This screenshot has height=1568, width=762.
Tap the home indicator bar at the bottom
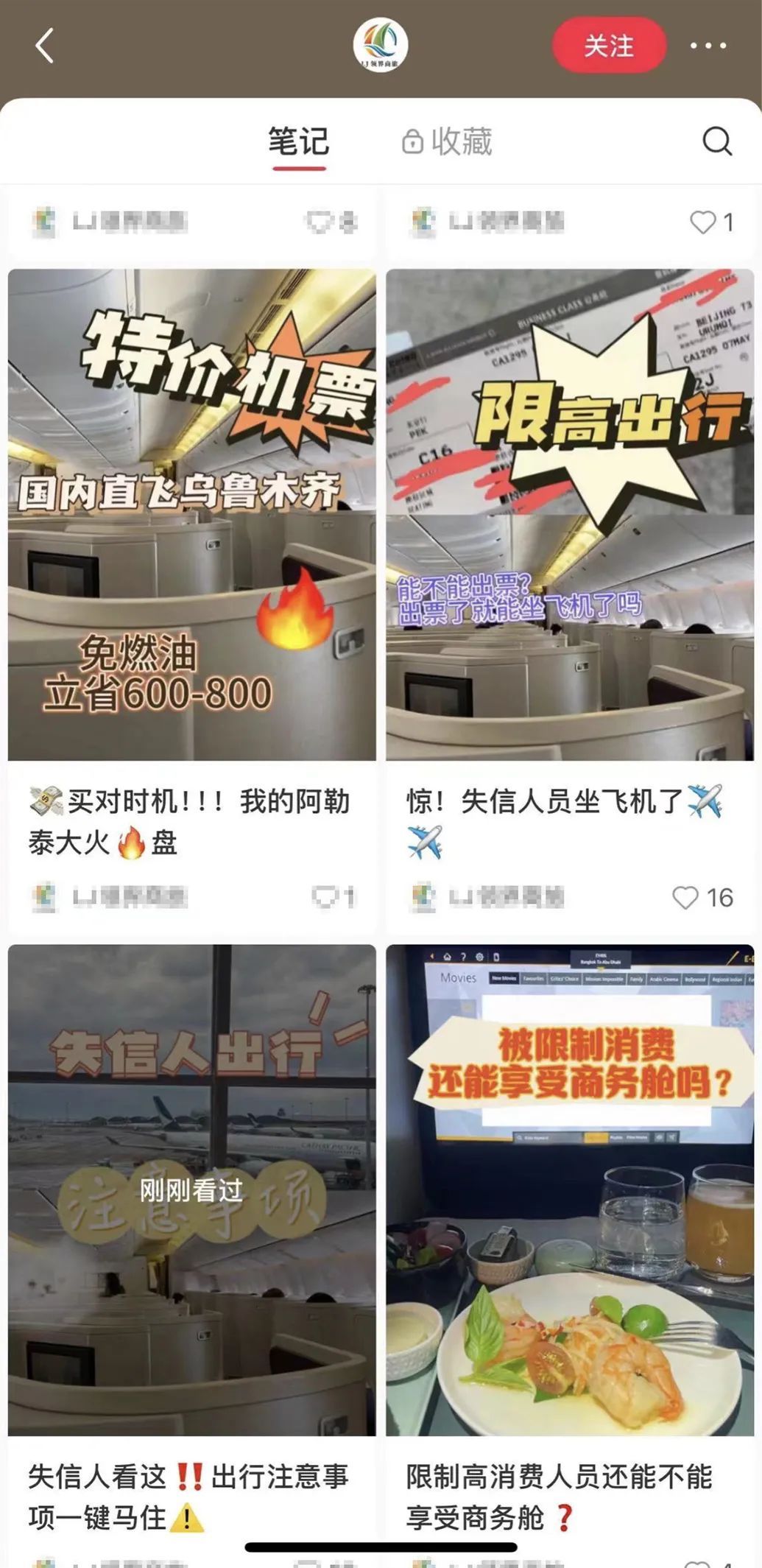[381, 1545]
